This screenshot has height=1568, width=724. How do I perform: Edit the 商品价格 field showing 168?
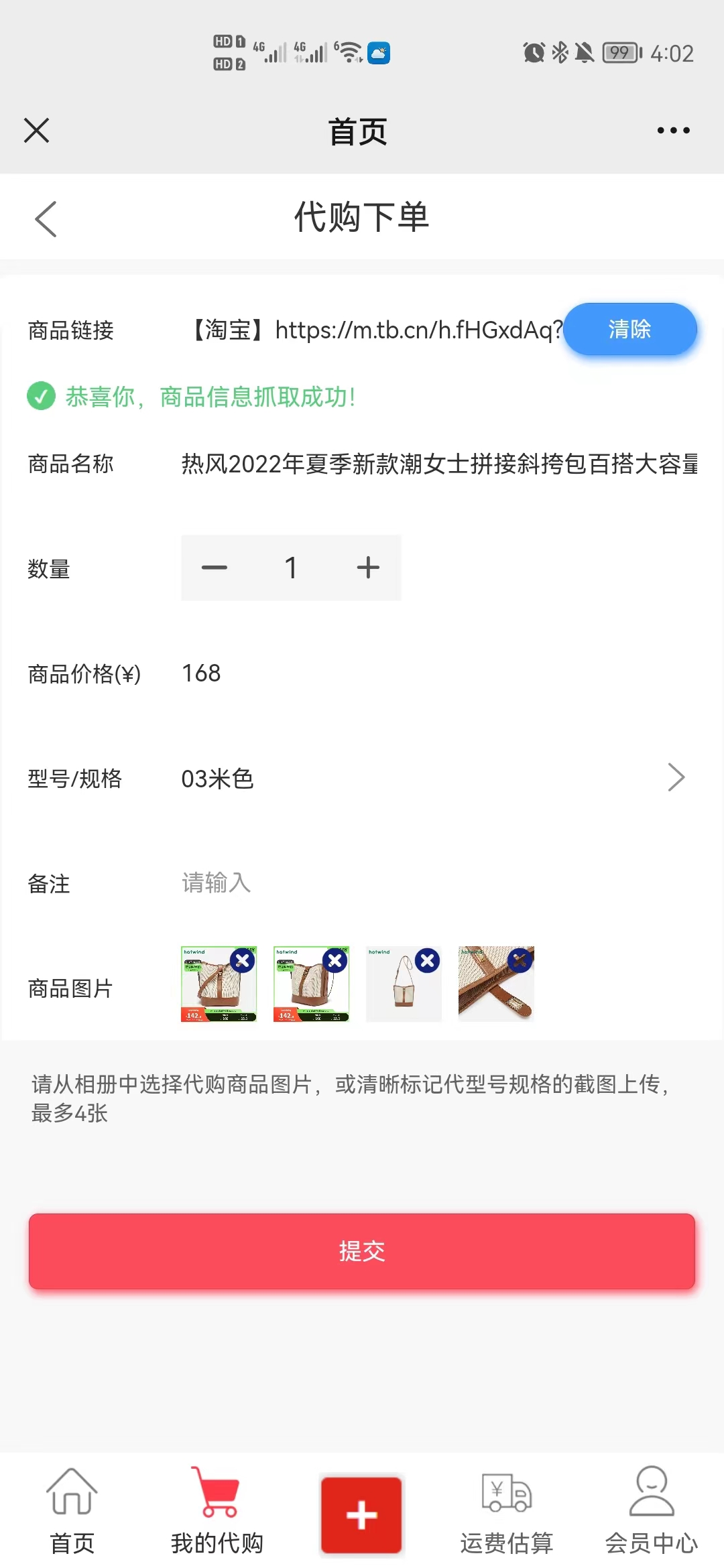click(439, 673)
